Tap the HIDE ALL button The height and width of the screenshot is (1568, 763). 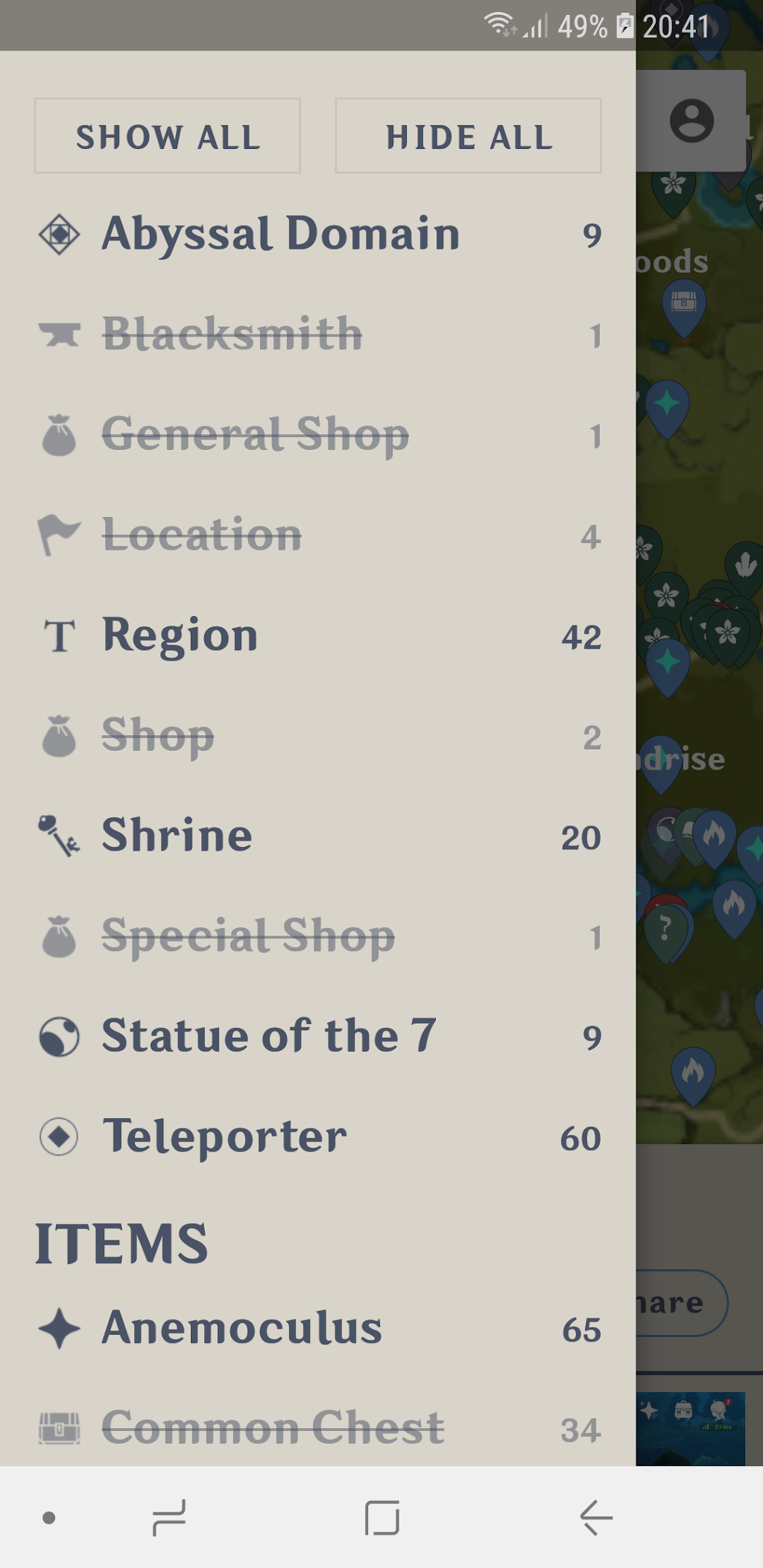[468, 136]
